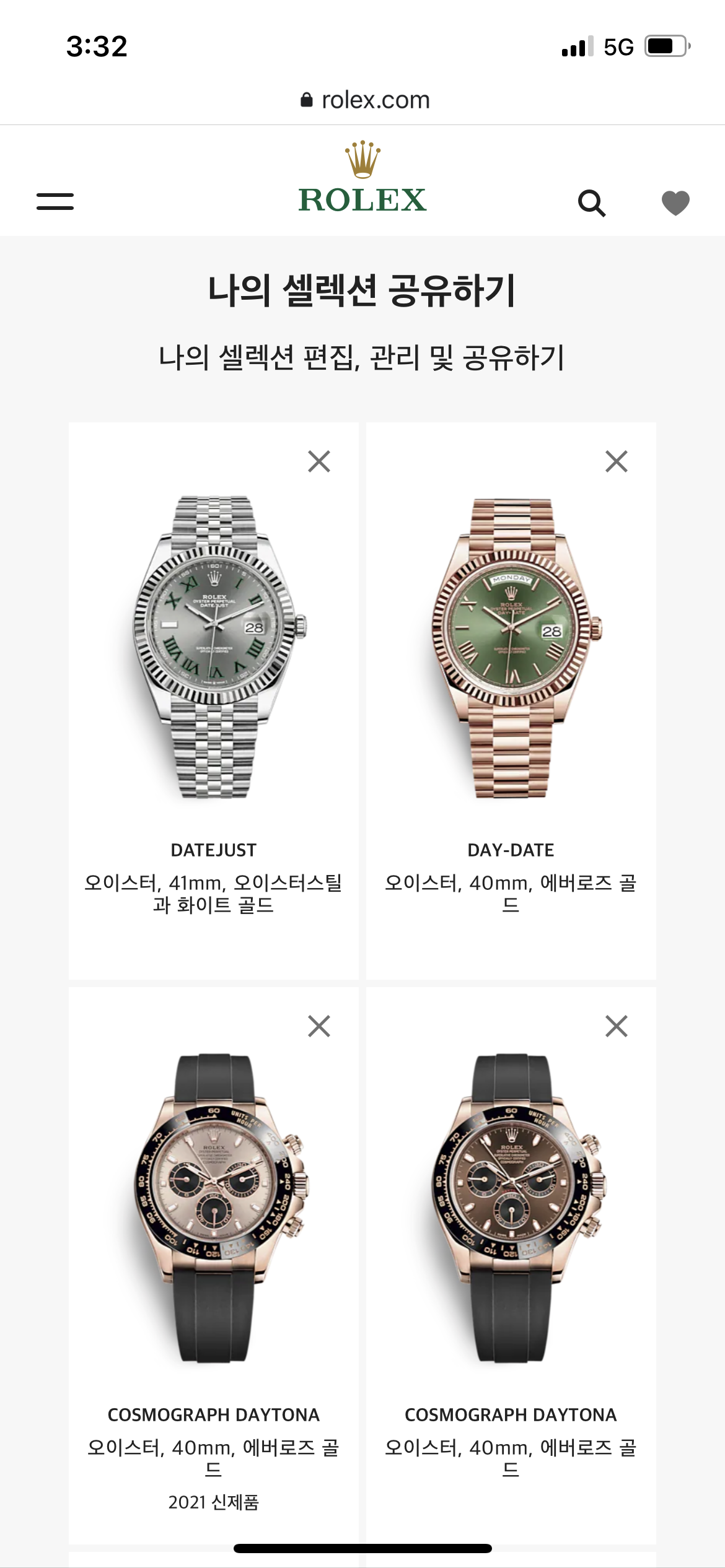The height and width of the screenshot is (1568, 725).
Task: Open favorites heart icon
Action: (675, 203)
